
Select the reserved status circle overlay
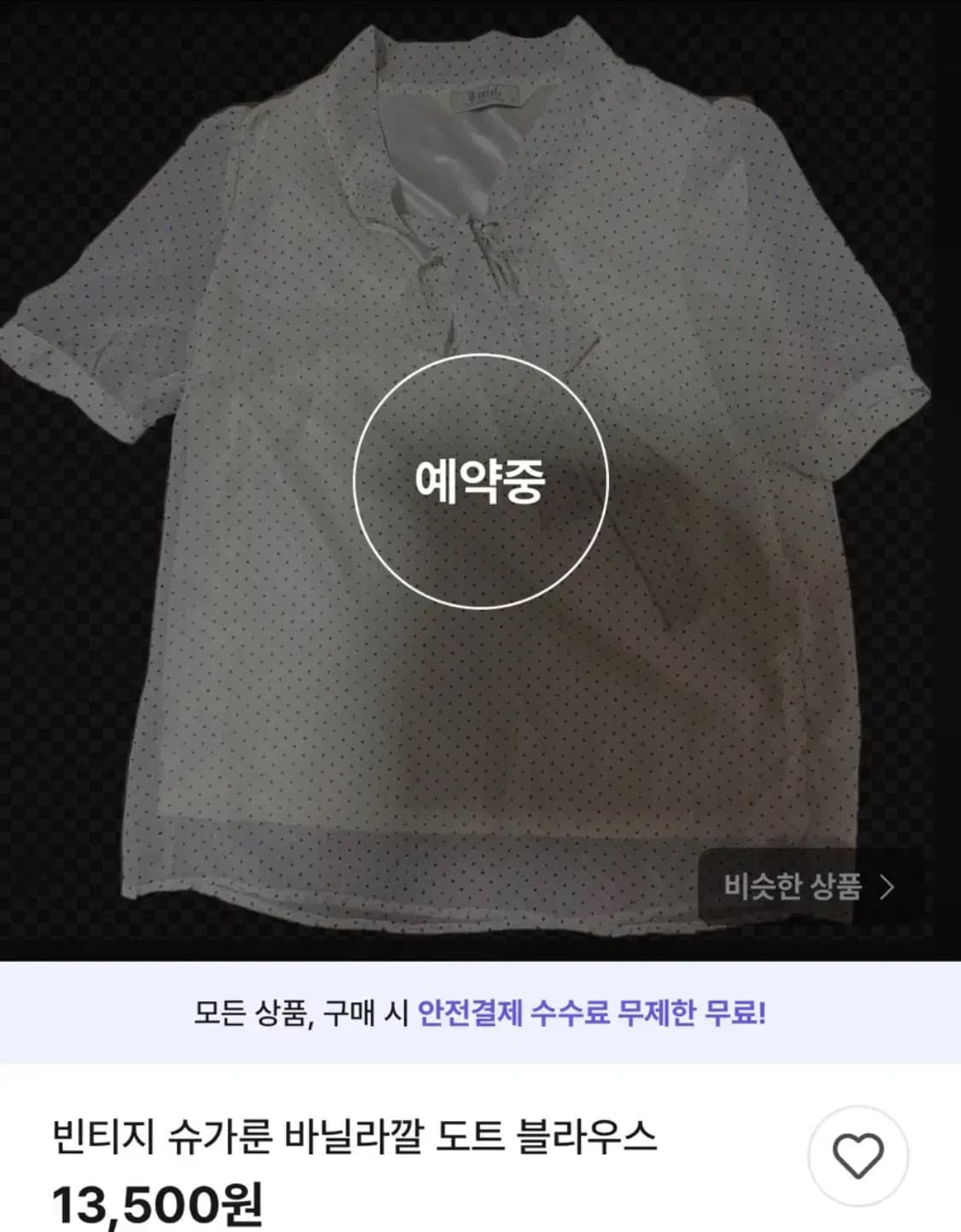pyautogui.click(x=481, y=483)
